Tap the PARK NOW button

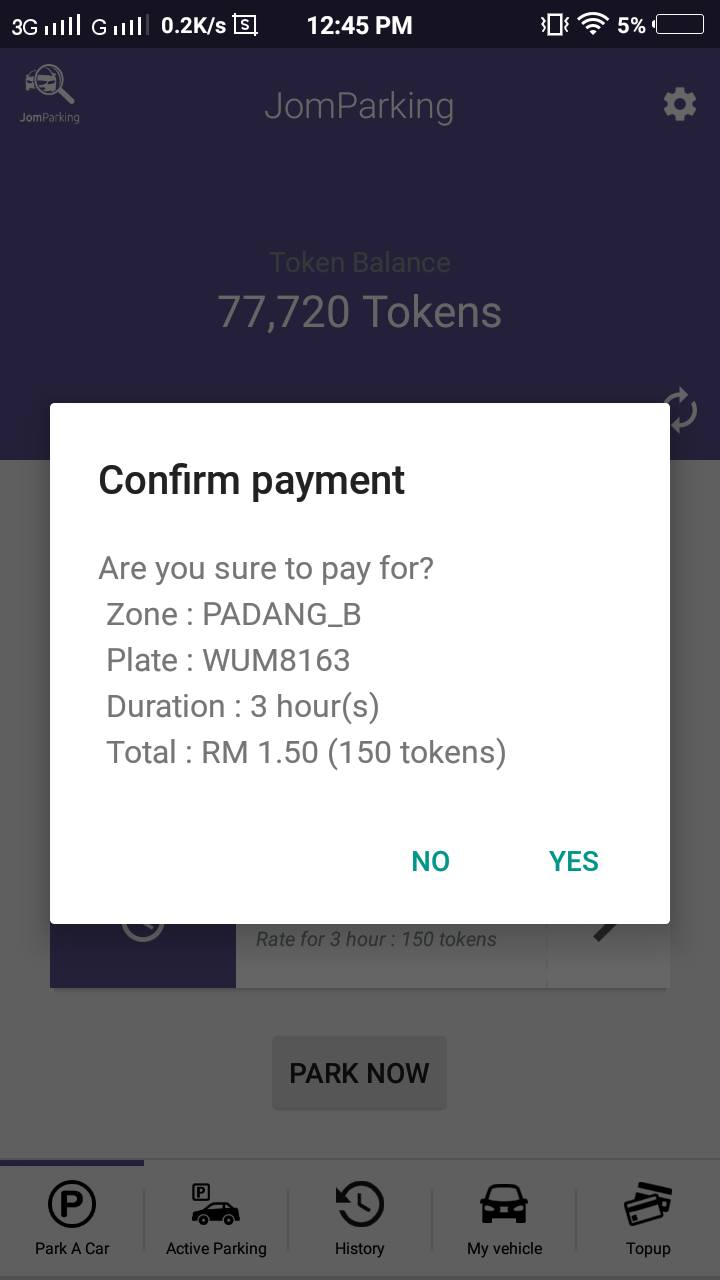359,1073
